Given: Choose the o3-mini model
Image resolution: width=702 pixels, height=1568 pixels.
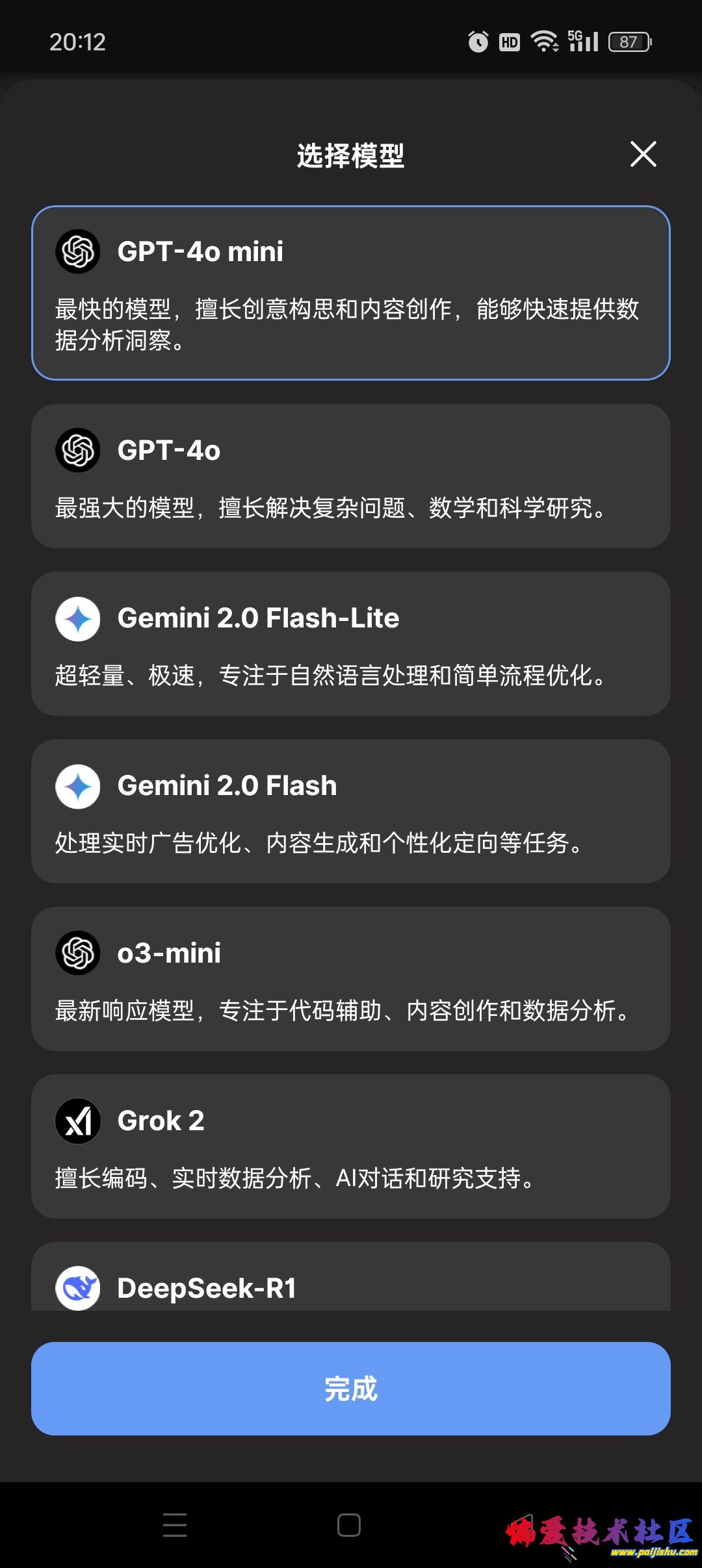Looking at the screenshot, I should click(x=351, y=979).
